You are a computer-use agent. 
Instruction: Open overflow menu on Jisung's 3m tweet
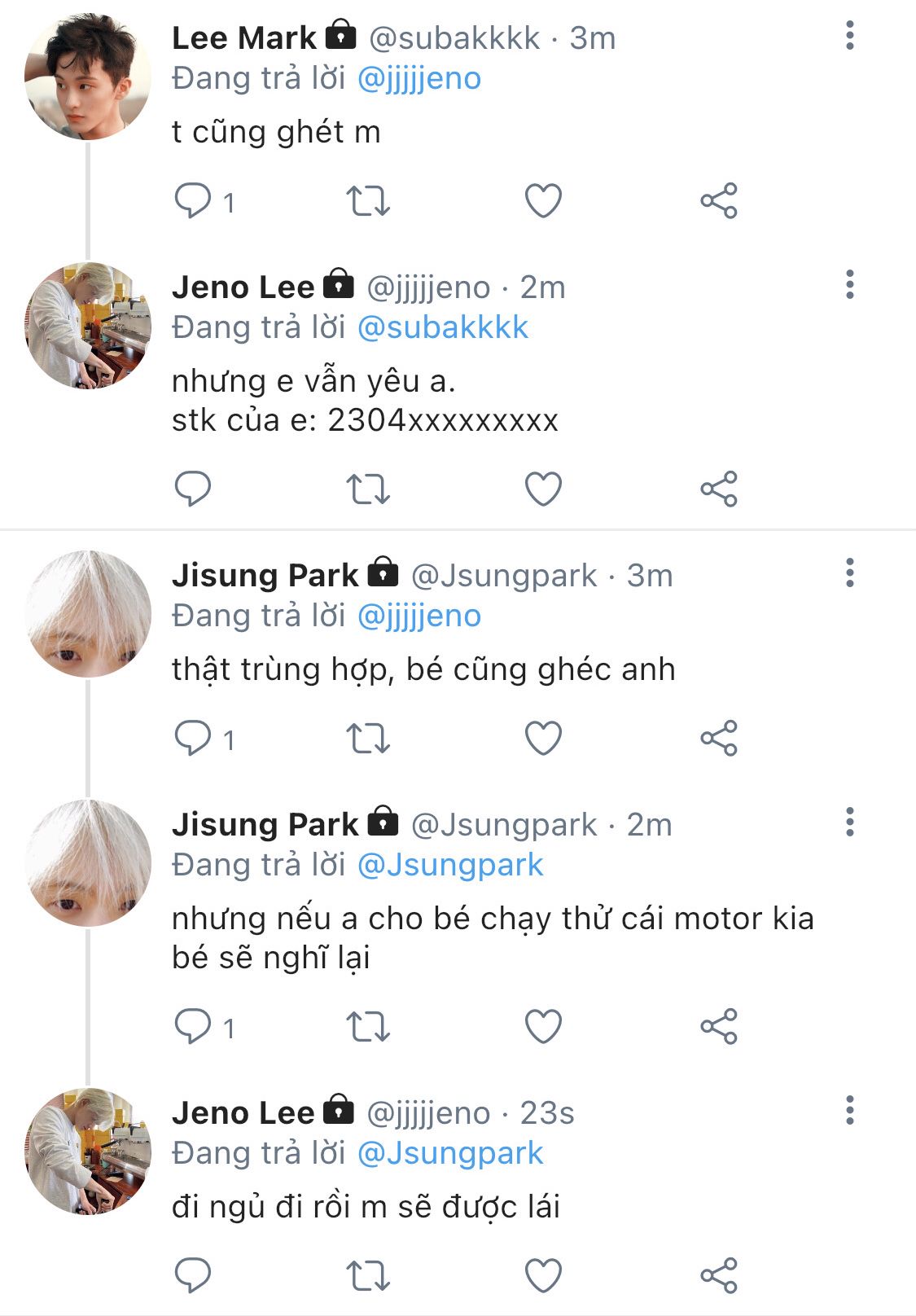(x=849, y=573)
